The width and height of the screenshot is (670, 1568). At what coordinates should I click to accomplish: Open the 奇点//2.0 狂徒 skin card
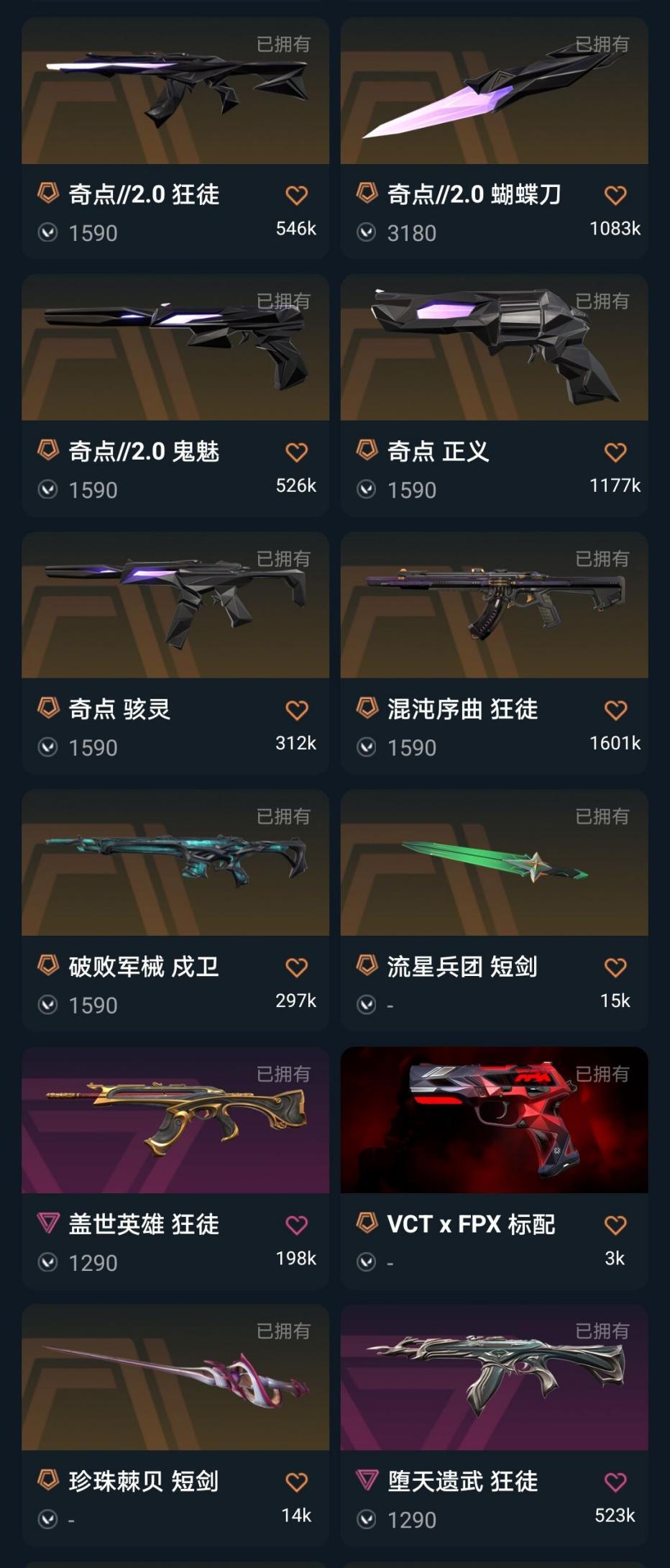[x=175, y=138]
